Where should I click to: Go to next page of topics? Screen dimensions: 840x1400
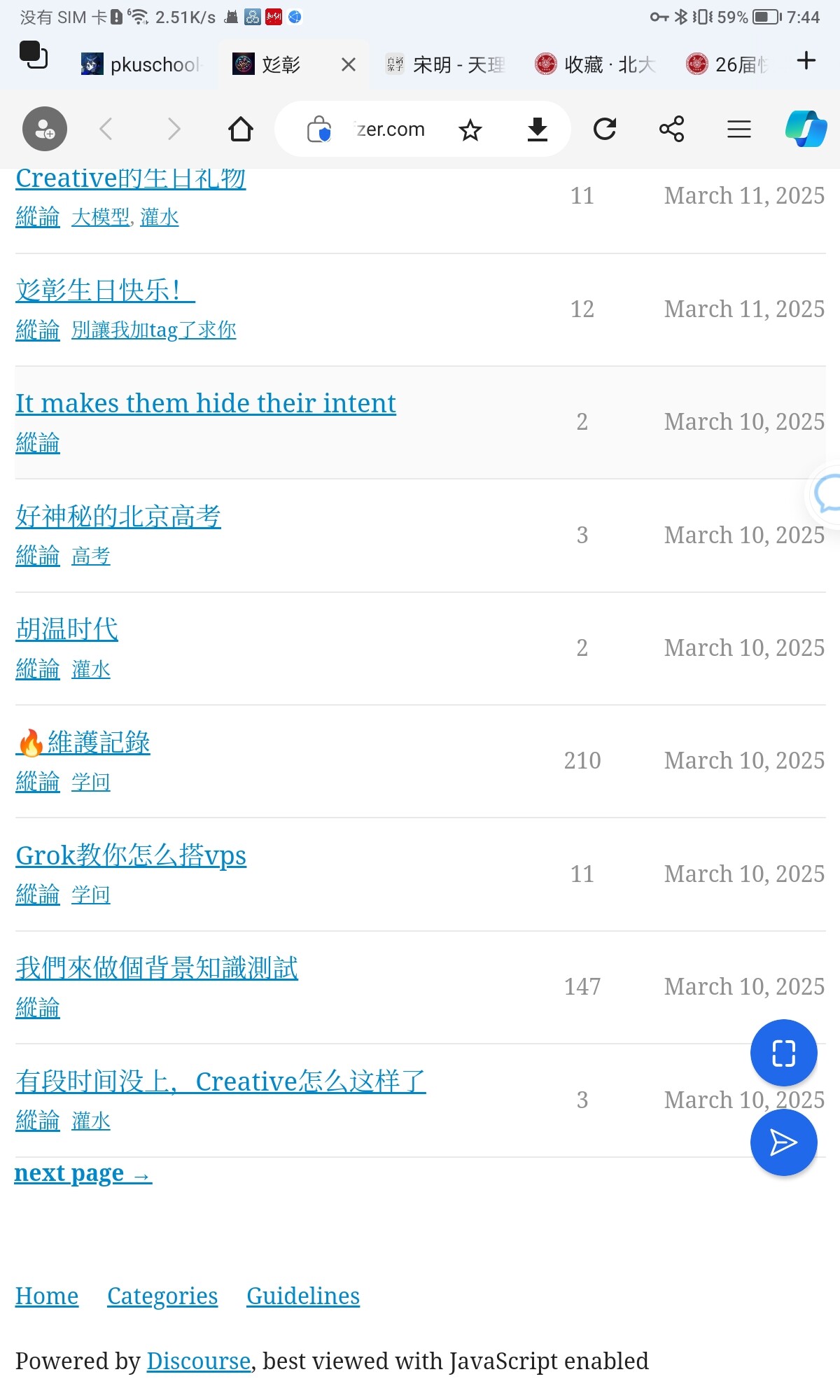83,1173
